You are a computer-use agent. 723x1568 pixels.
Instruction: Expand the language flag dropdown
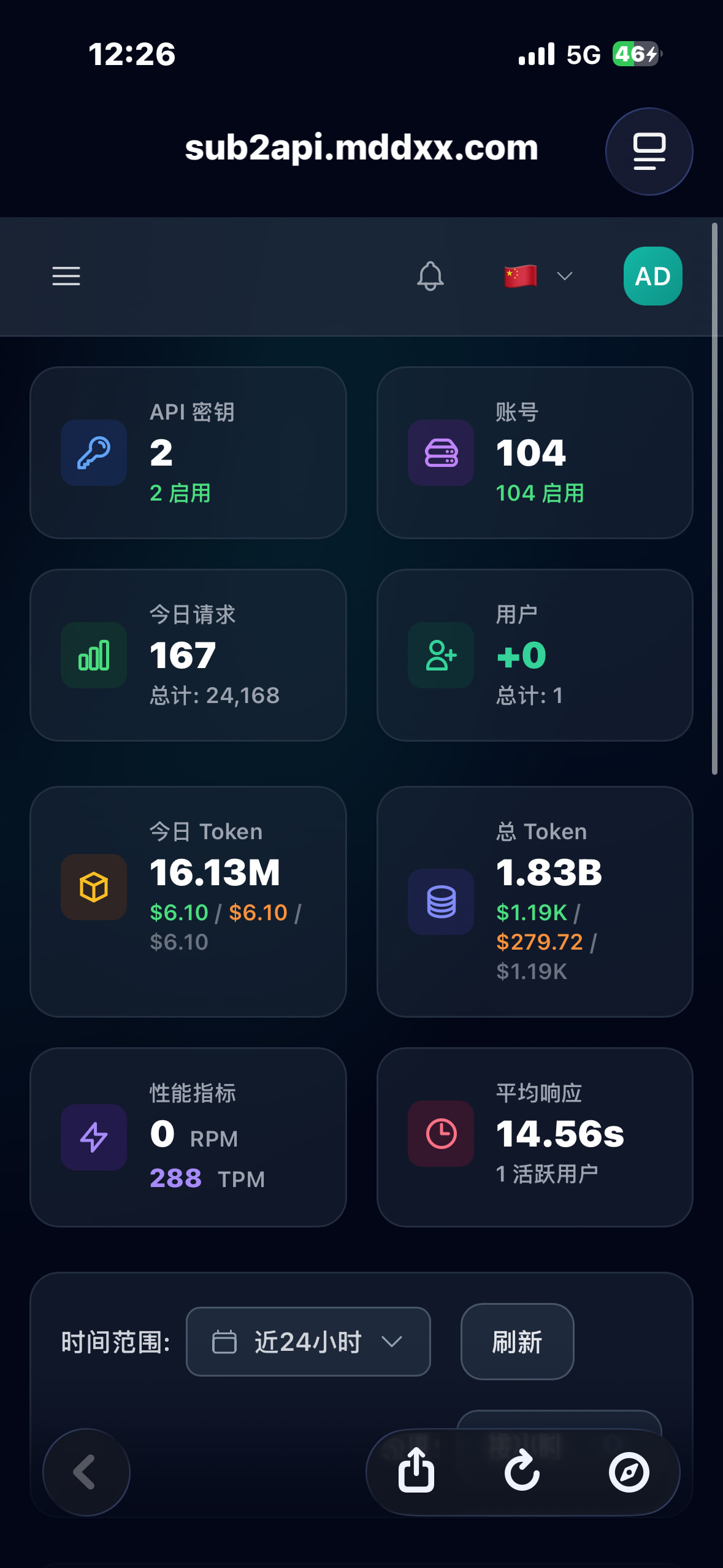[x=538, y=276]
